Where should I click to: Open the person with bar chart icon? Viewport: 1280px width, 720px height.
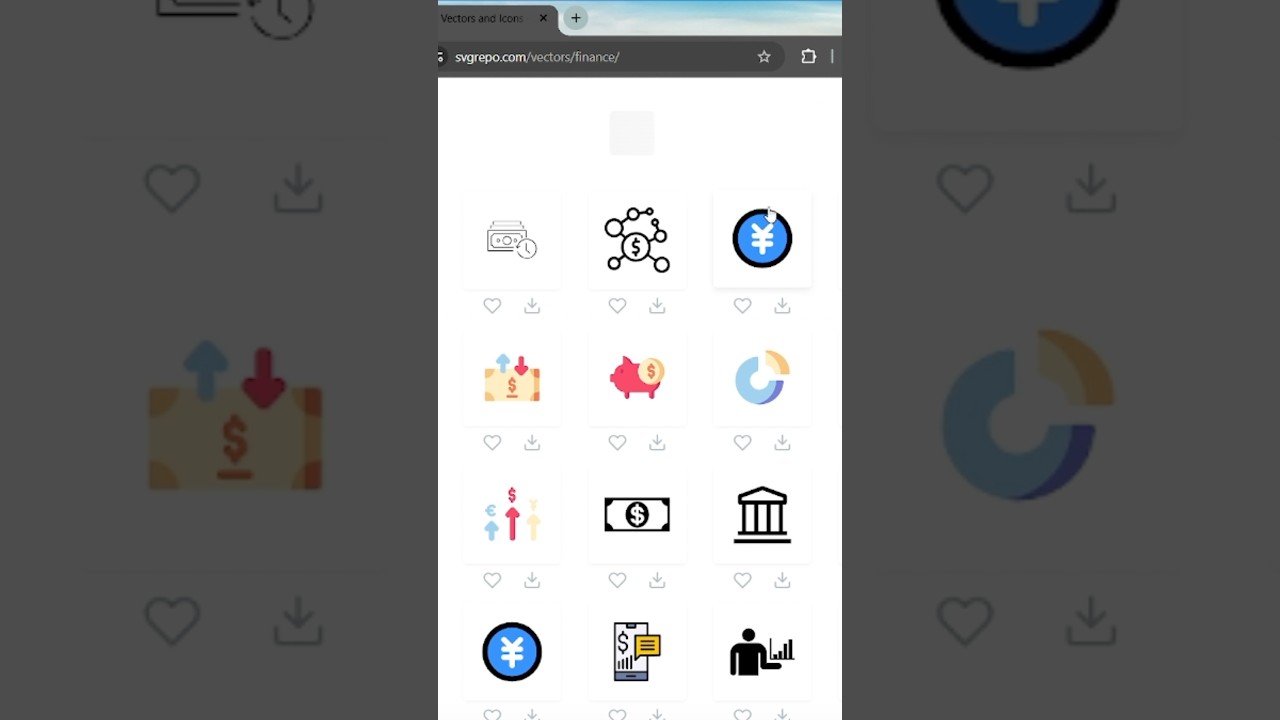[x=762, y=652]
